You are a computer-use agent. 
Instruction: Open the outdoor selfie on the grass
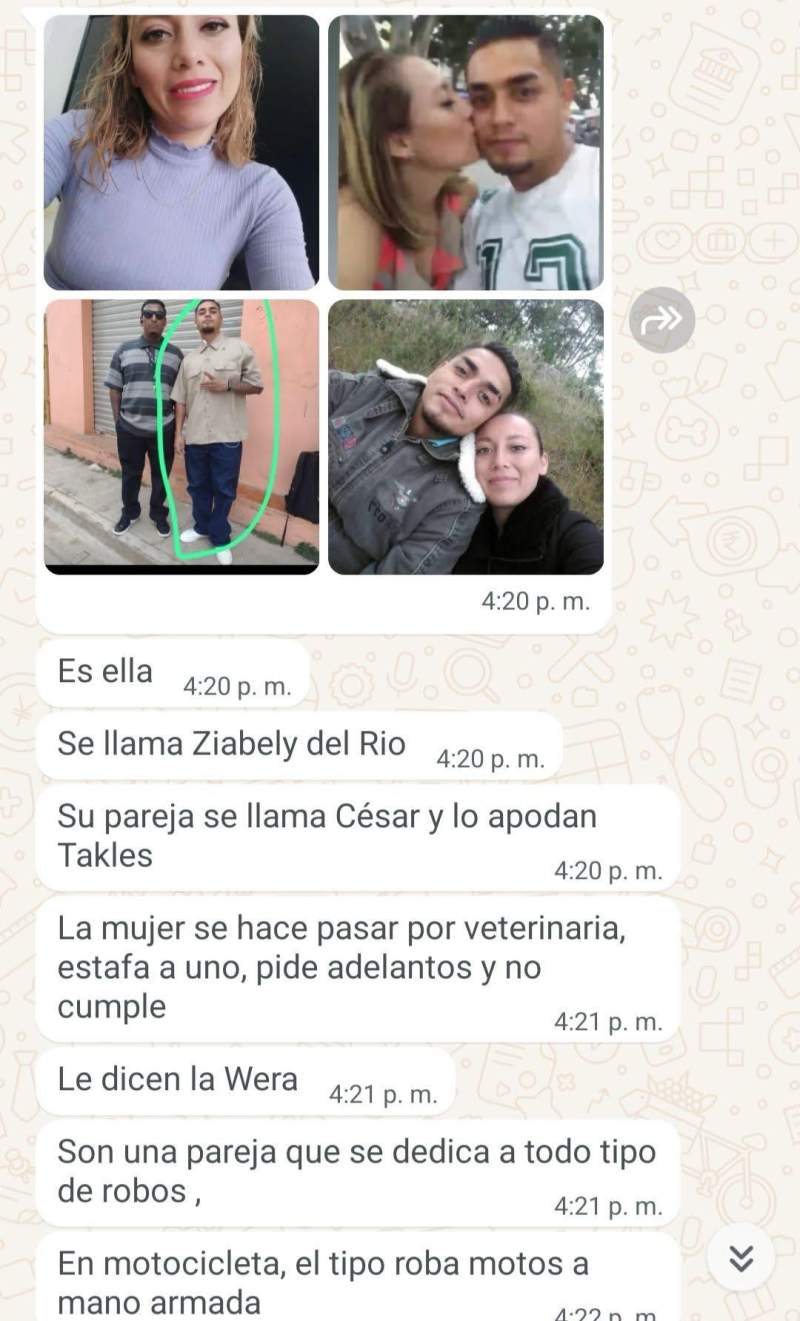point(465,436)
